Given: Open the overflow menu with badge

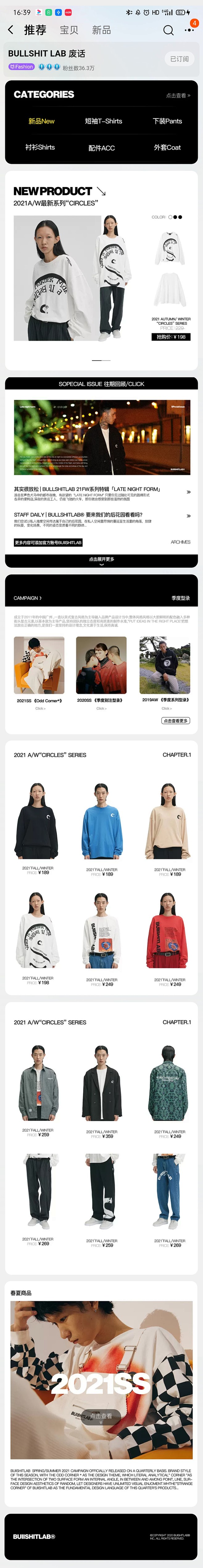Looking at the screenshot, I should pyautogui.click(x=190, y=29).
